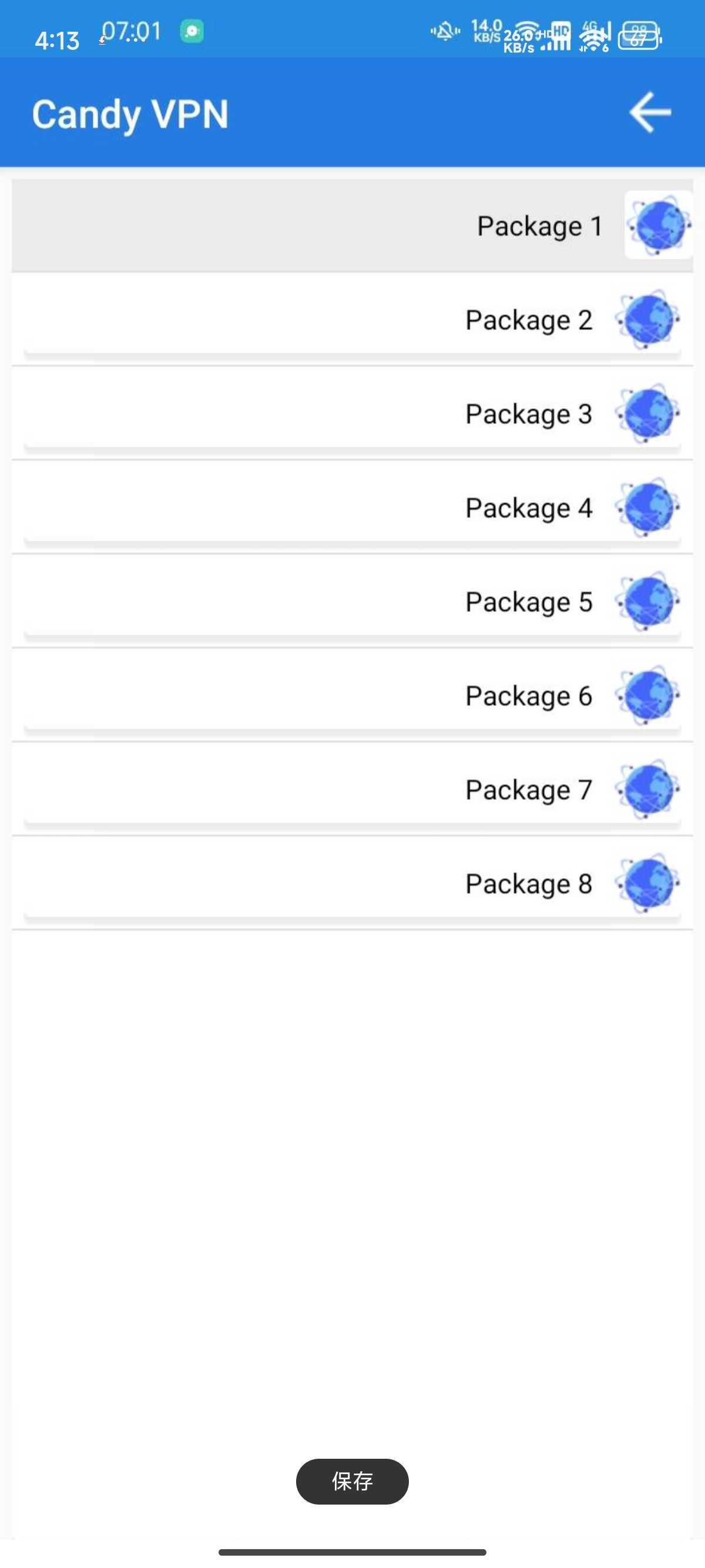Choose the Package 2 server

tap(352, 319)
